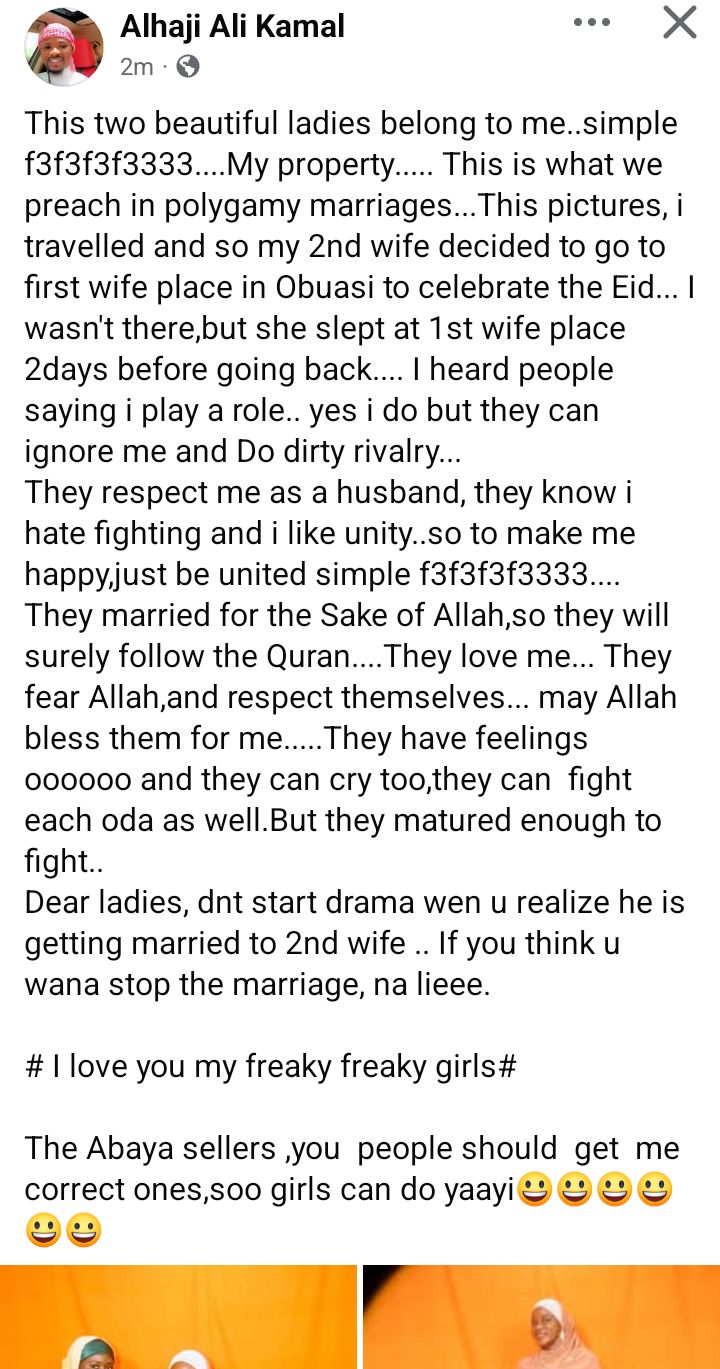Open the name link Alhaji Ali Kamal
The width and height of the screenshot is (720, 1369).
[232, 27]
